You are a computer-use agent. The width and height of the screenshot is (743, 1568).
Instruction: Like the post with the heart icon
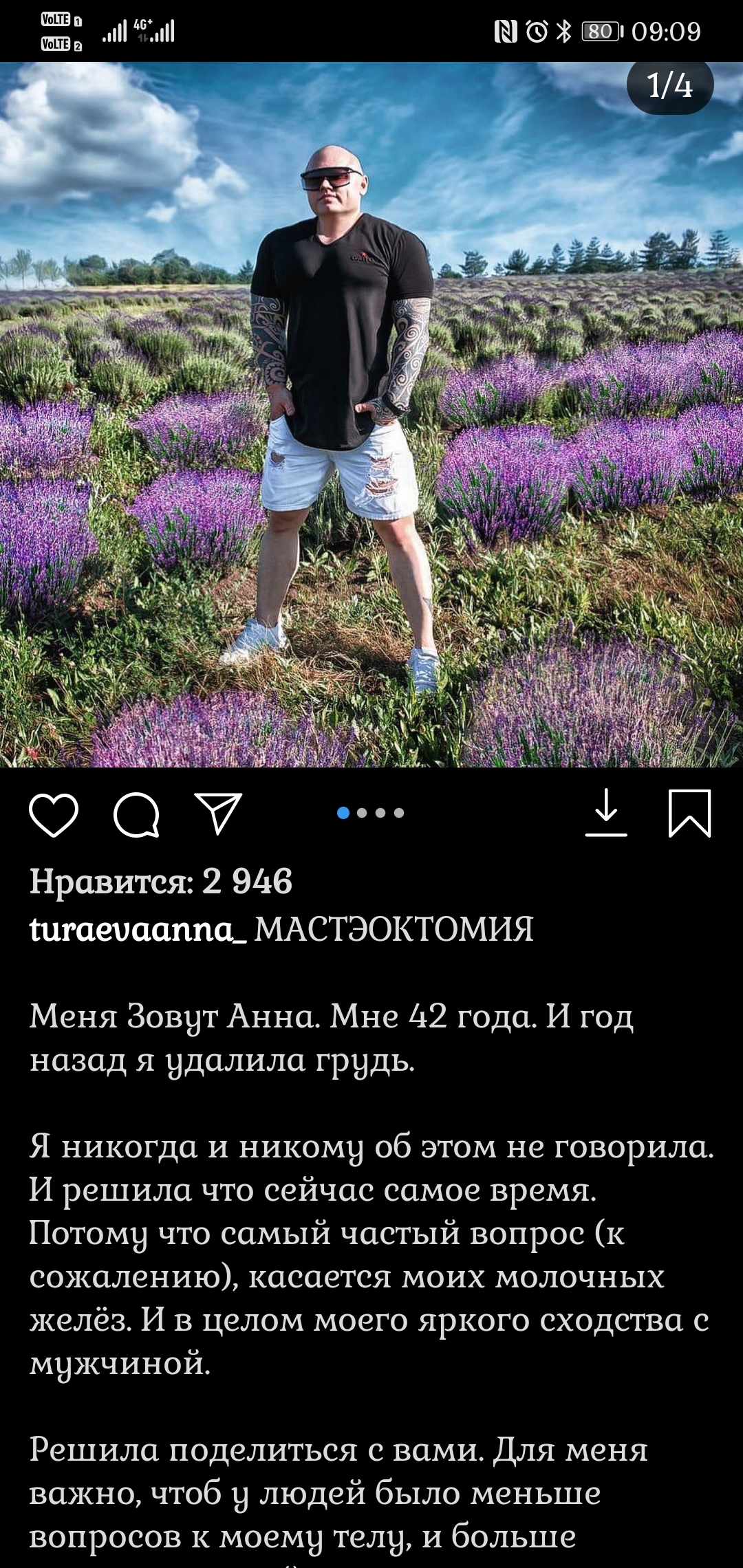[x=54, y=815]
